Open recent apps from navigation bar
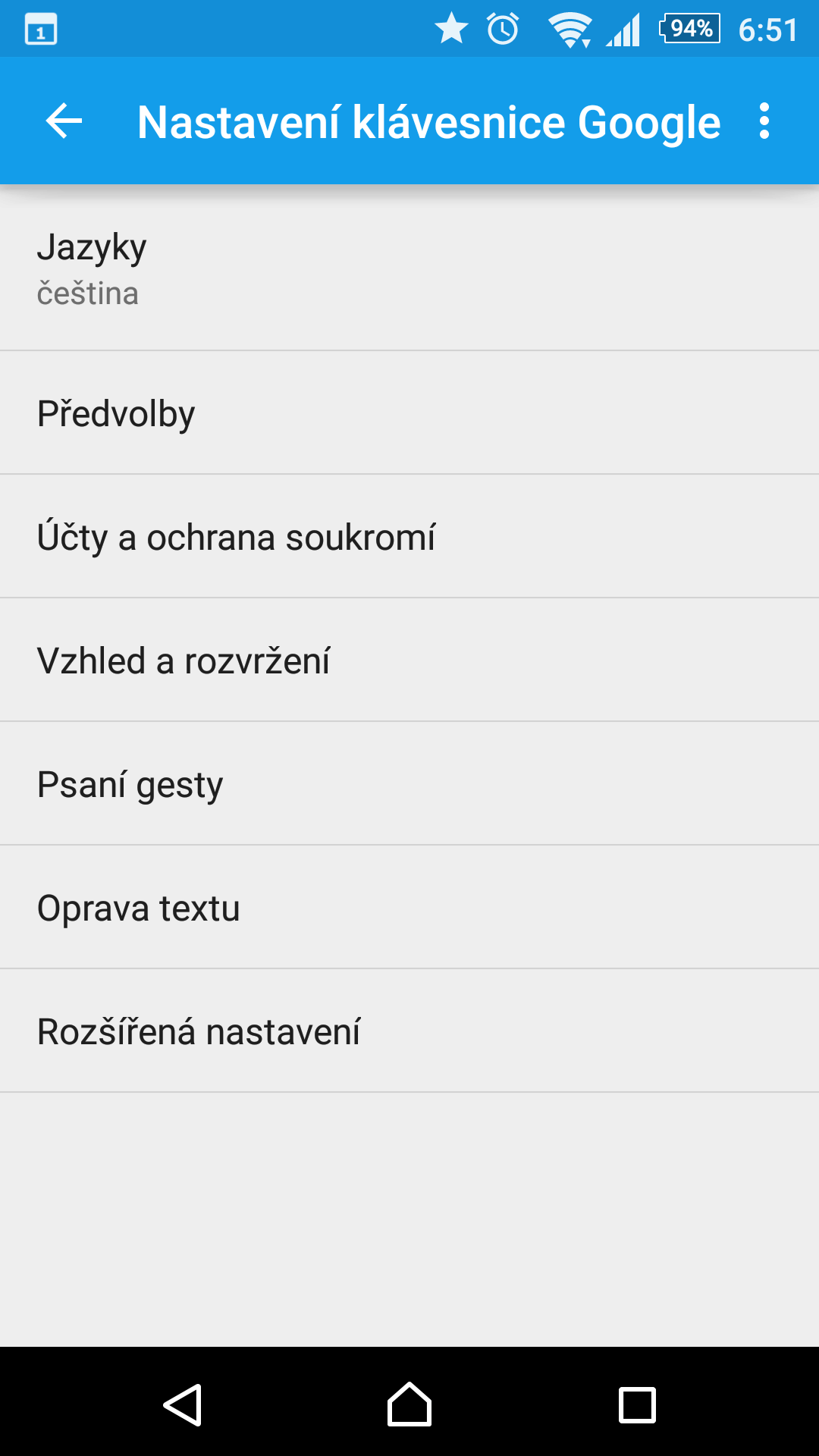819x1456 pixels. pyautogui.click(x=637, y=1405)
